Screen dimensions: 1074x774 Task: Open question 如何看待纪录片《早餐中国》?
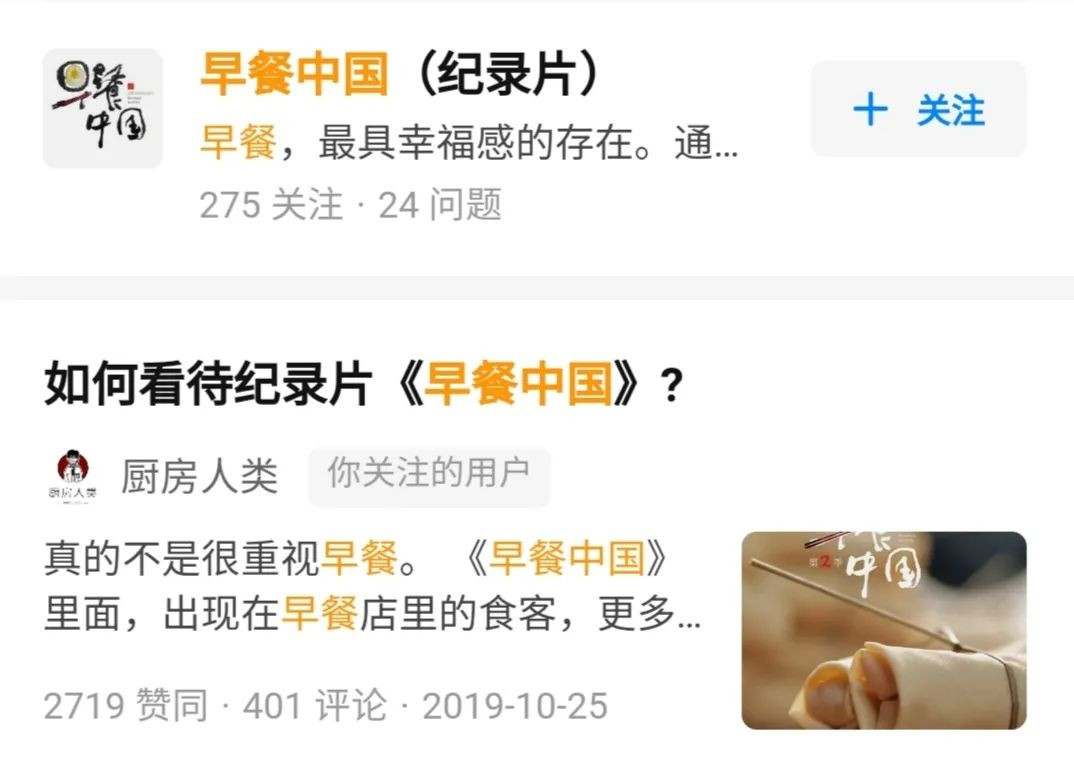tap(364, 383)
